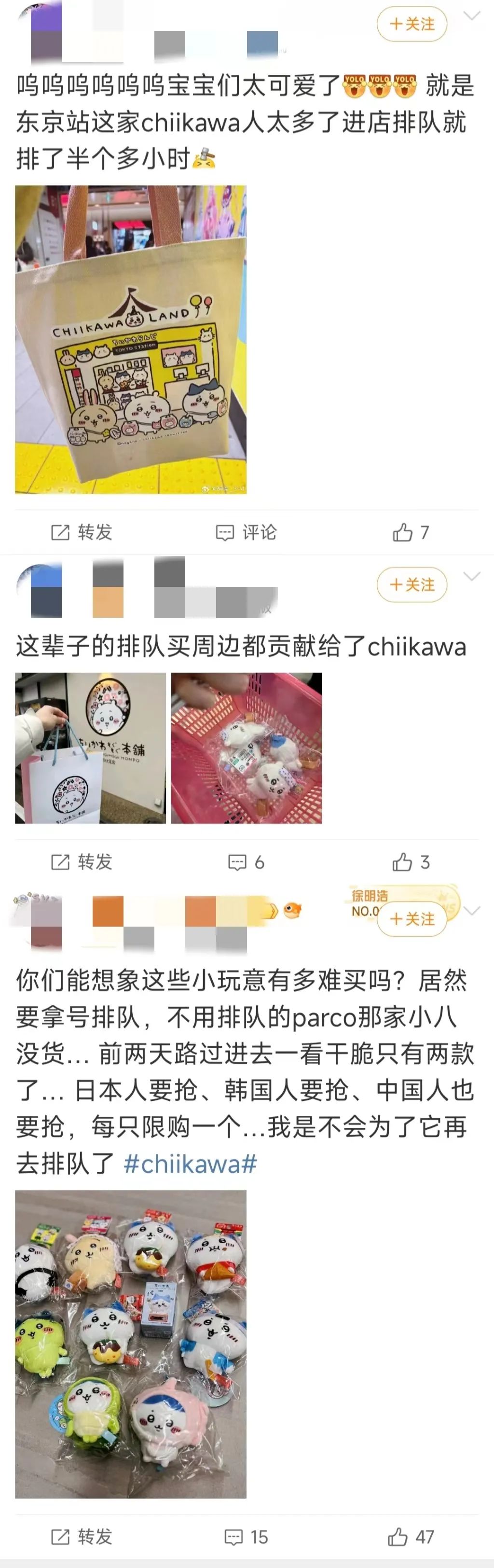This screenshot has height=1568, width=494.
Task: Expand options chevron on the Tokyo station post
Action: (x=471, y=16)
